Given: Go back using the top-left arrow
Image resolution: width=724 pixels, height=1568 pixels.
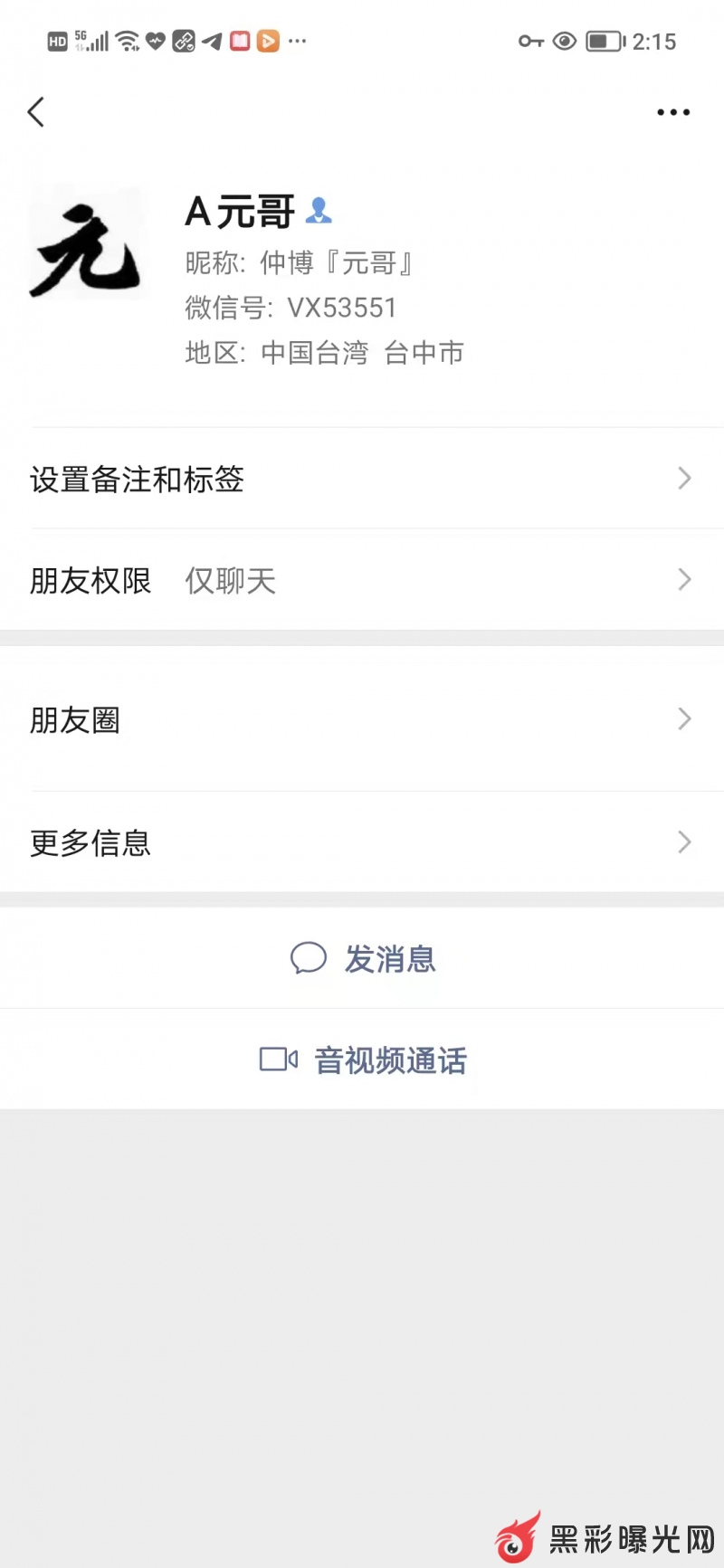Looking at the screenshot, I should pyautogui.click(x=36, y=112).
